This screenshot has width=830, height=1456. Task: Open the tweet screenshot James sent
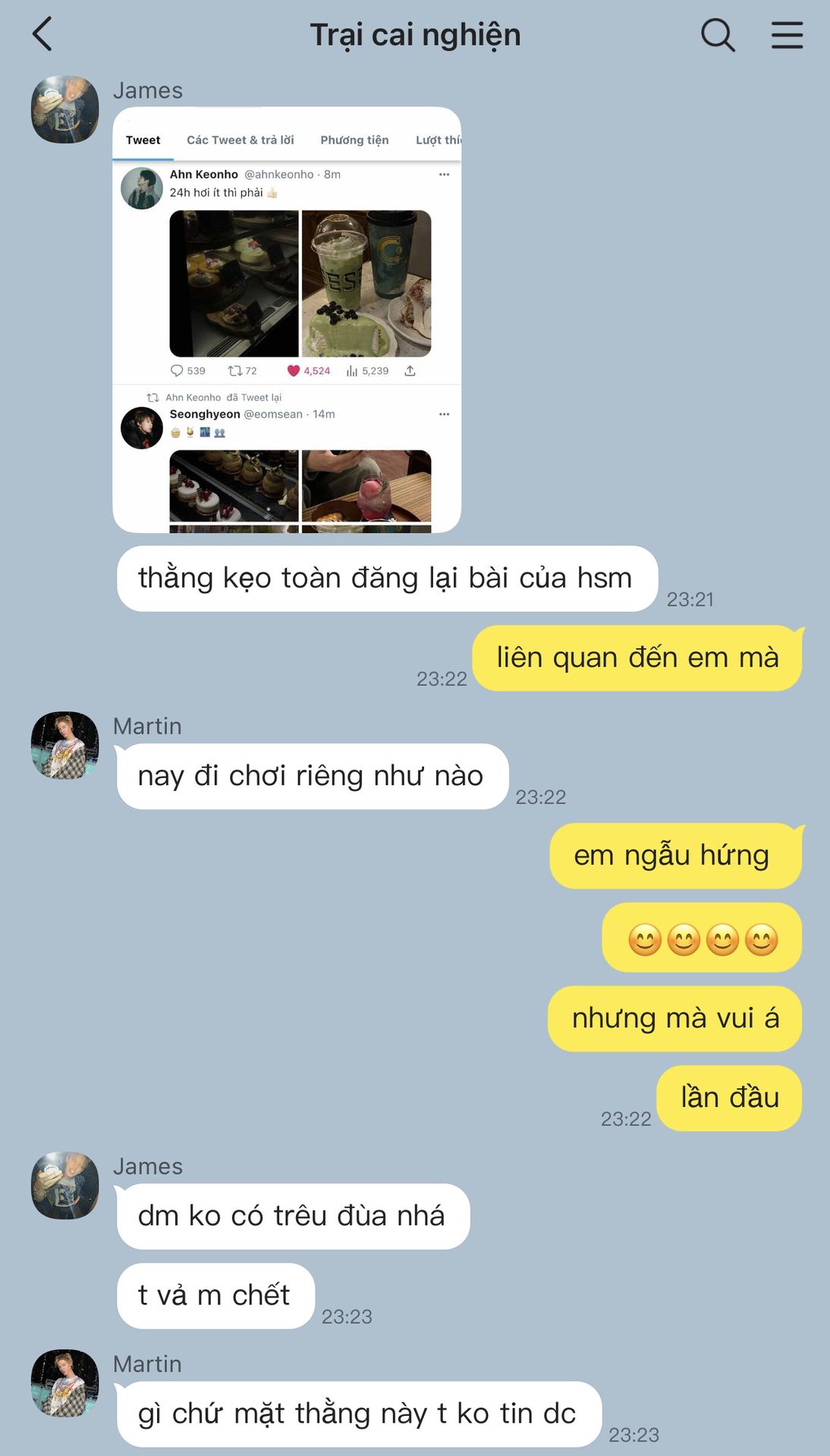point(287,319)
